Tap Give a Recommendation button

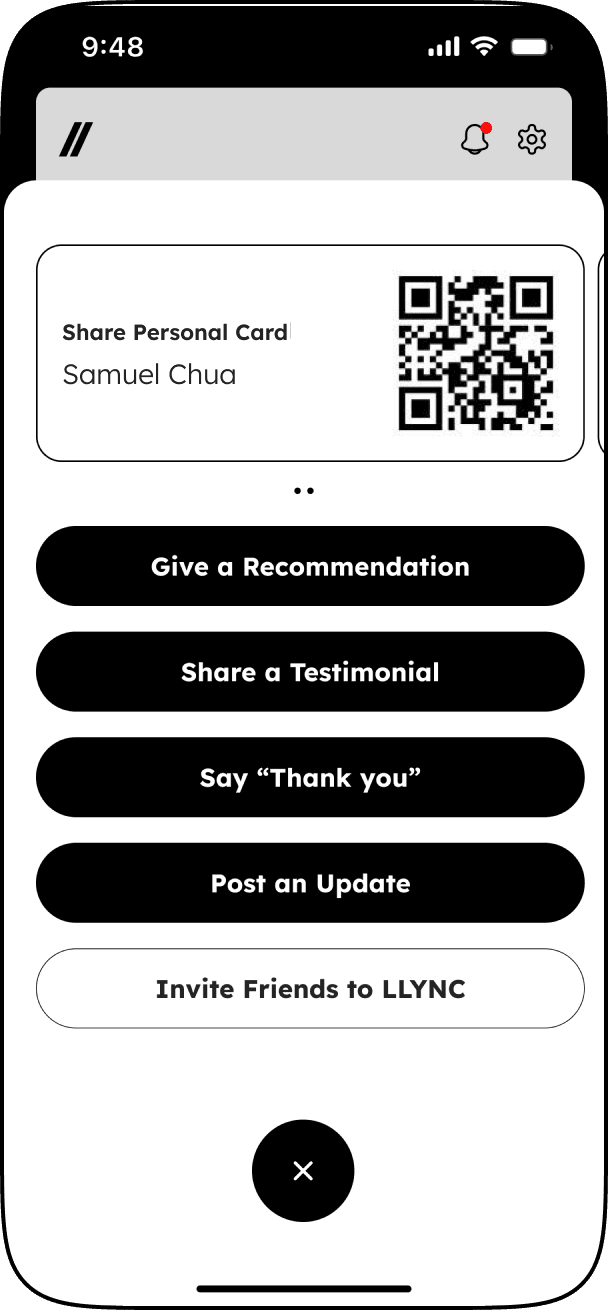(310, 566)
